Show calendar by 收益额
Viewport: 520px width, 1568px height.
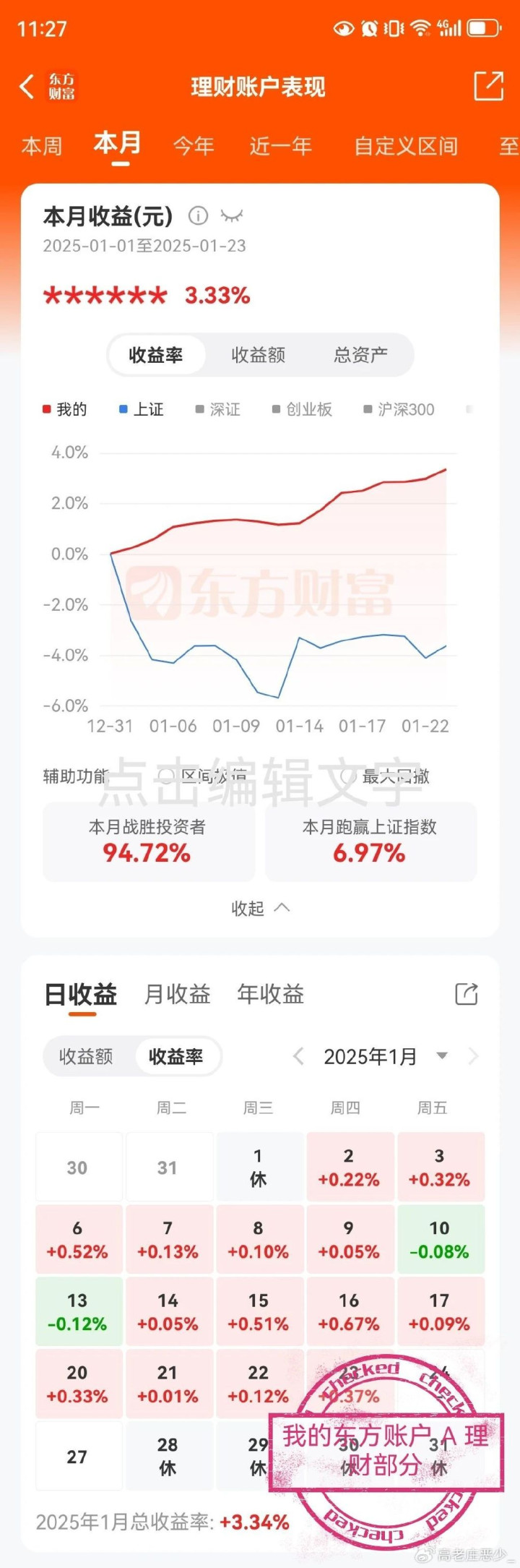(x=86, y=1056)
